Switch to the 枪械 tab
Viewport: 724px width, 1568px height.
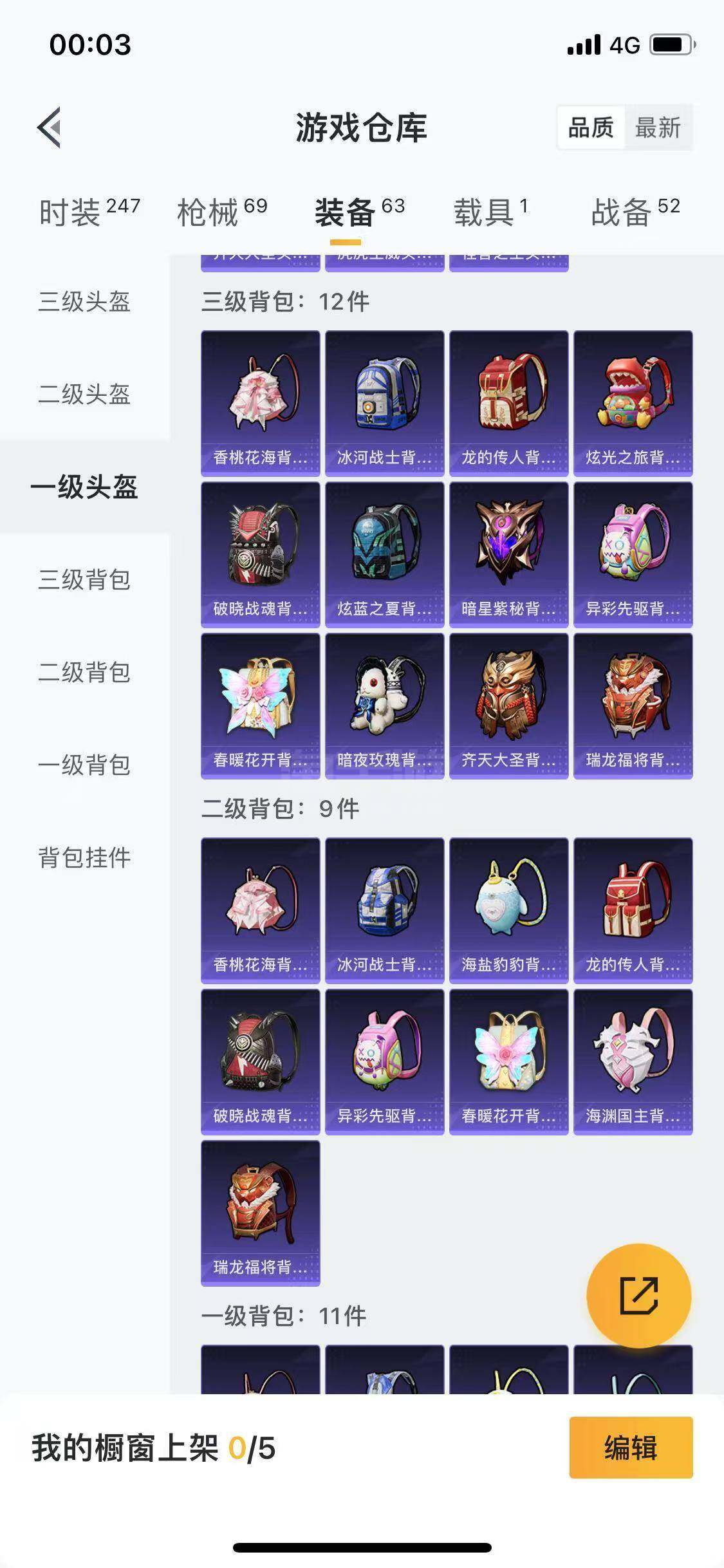point(222,211)
